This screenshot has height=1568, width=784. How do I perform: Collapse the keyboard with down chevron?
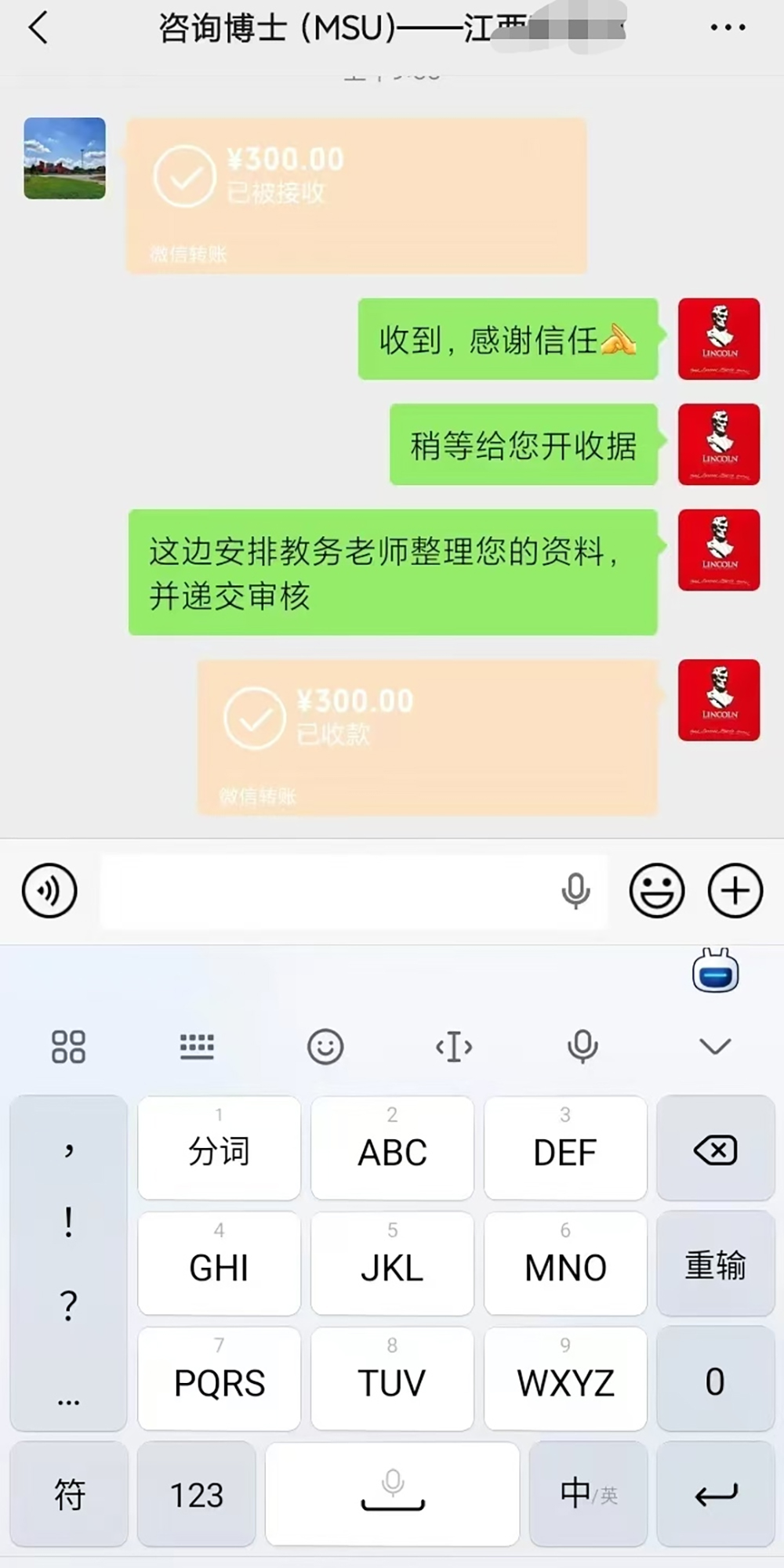(x=714, y=1046)
